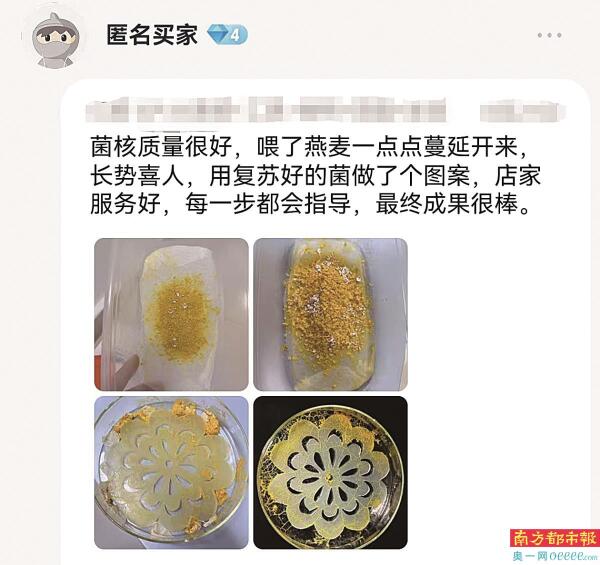This screenshot has height=565, width=600.
Task: Enlarge the flower pattern photo on black background
Action: click(330, 471)
